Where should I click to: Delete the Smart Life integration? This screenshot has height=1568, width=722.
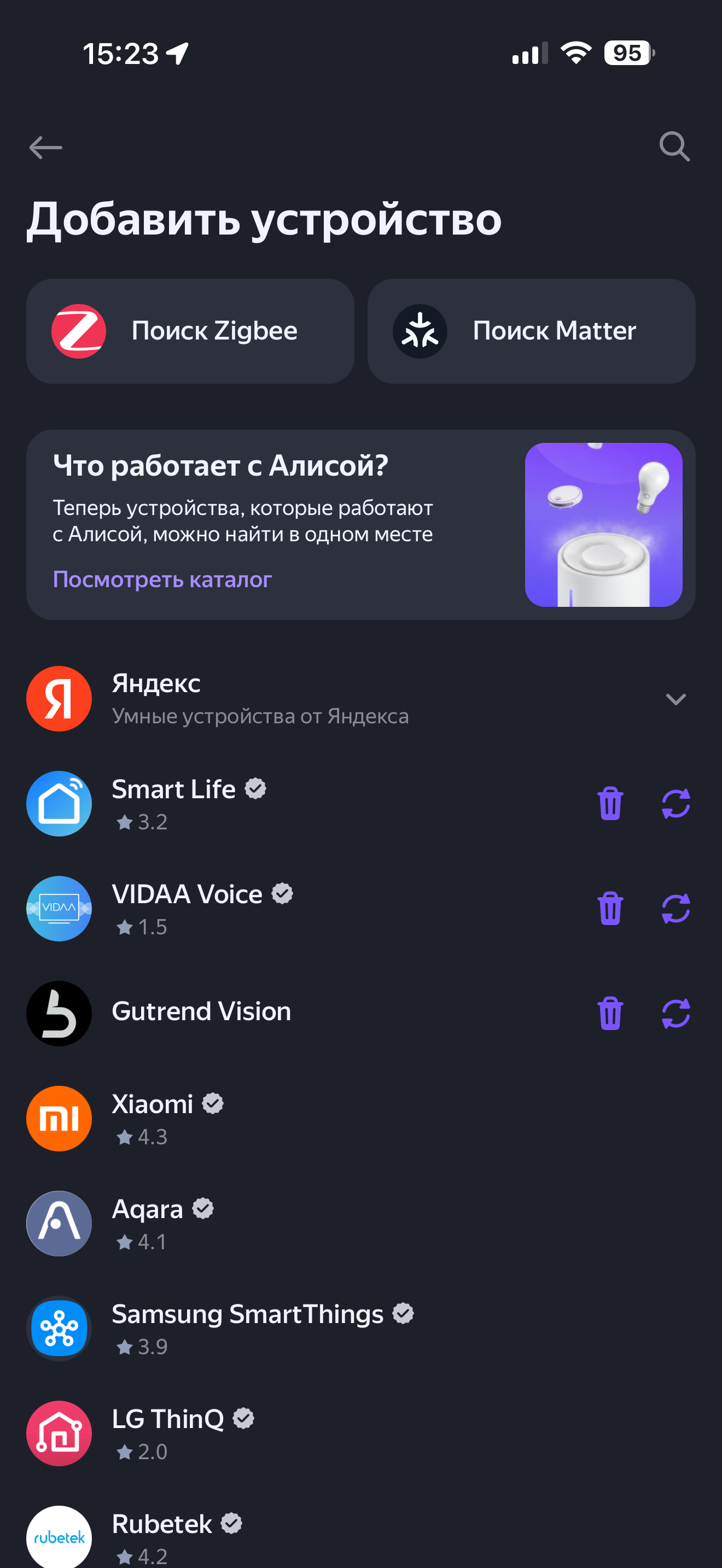[610, 804]
